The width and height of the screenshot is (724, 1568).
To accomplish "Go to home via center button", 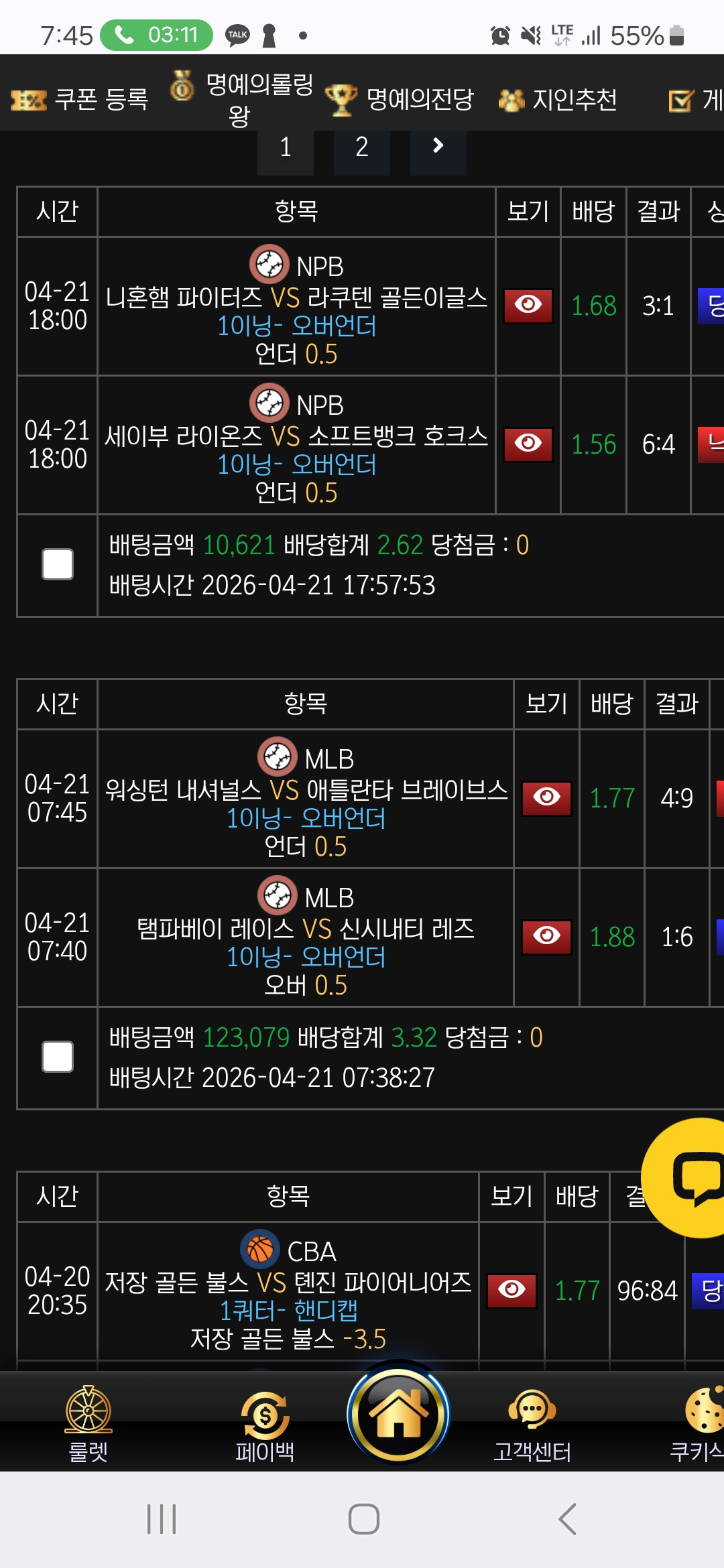I will coord(398,1414).
